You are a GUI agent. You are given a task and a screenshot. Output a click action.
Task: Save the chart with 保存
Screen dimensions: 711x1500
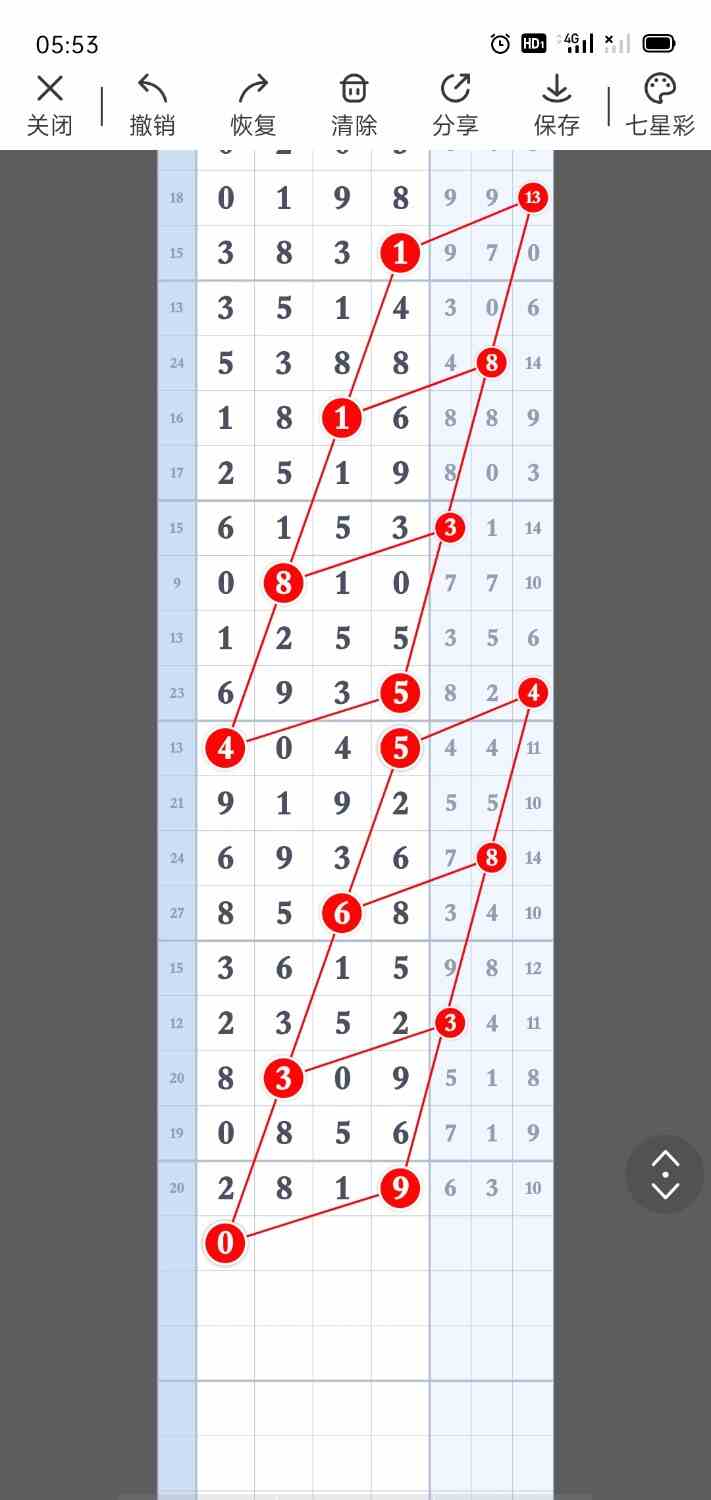point(556,105)
